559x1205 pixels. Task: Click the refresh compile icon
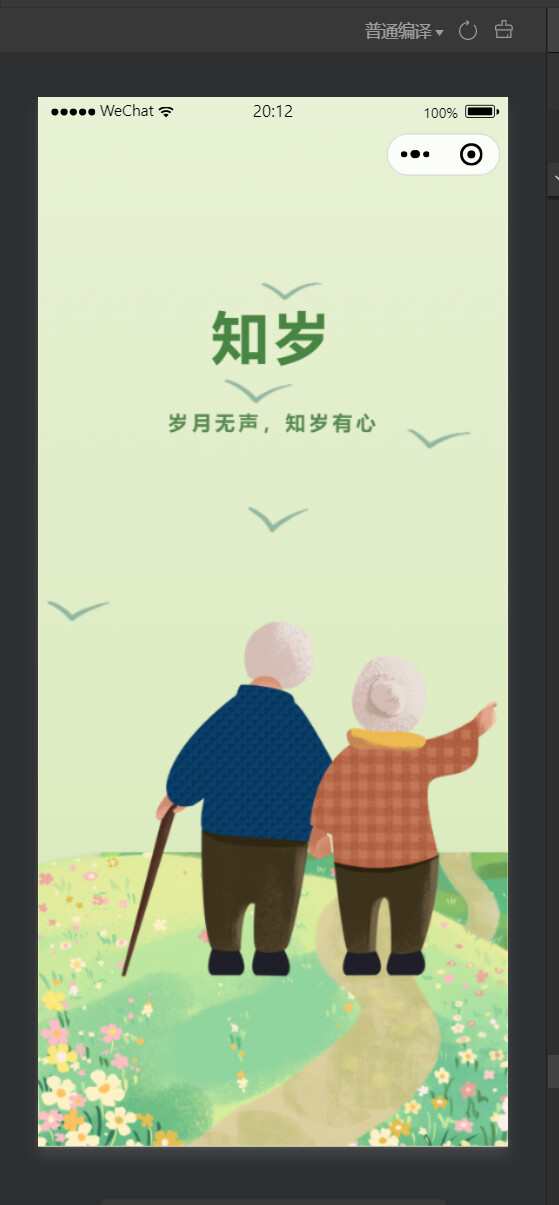468,30
